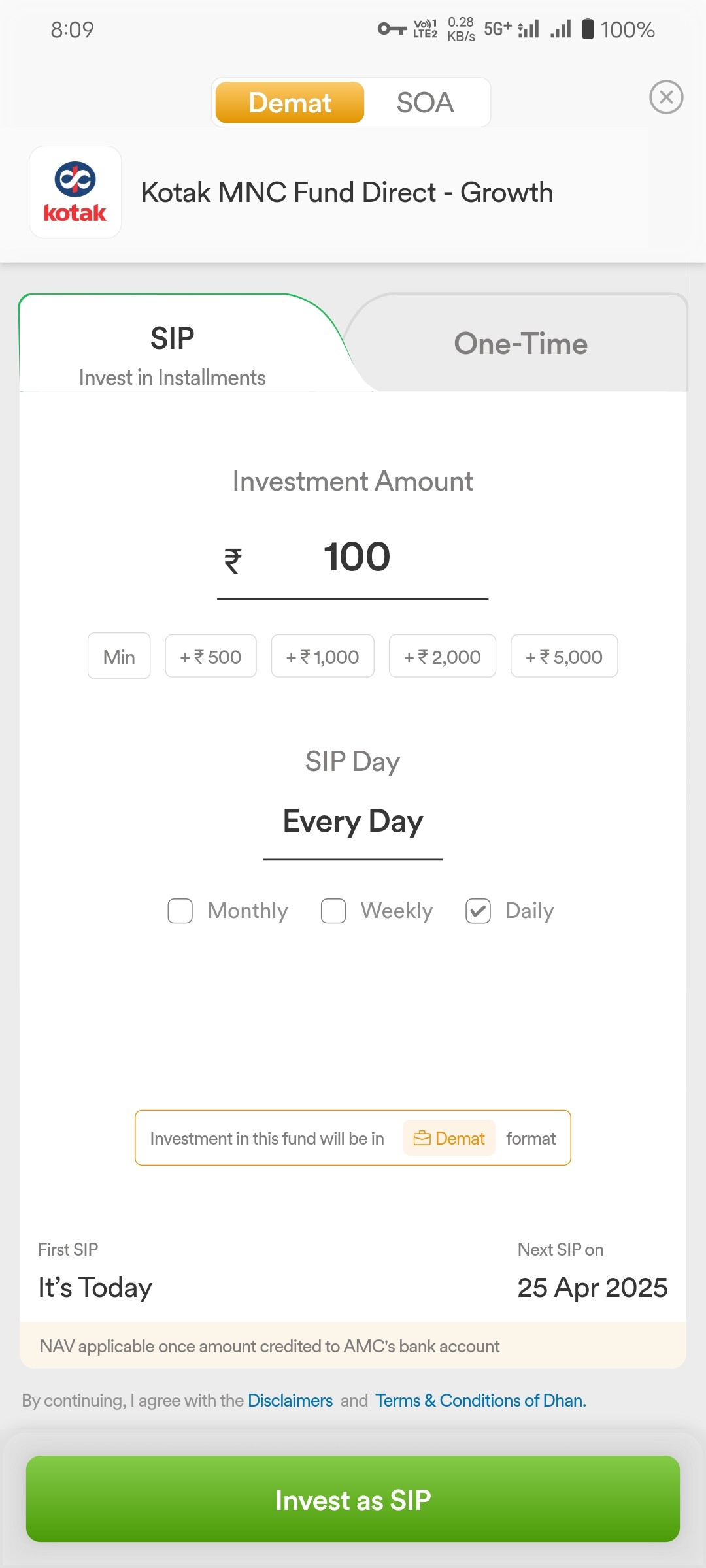Select the Demat mode
Image resolution: width=706 pixels, height=1568 pixels.
click(290, 103)
